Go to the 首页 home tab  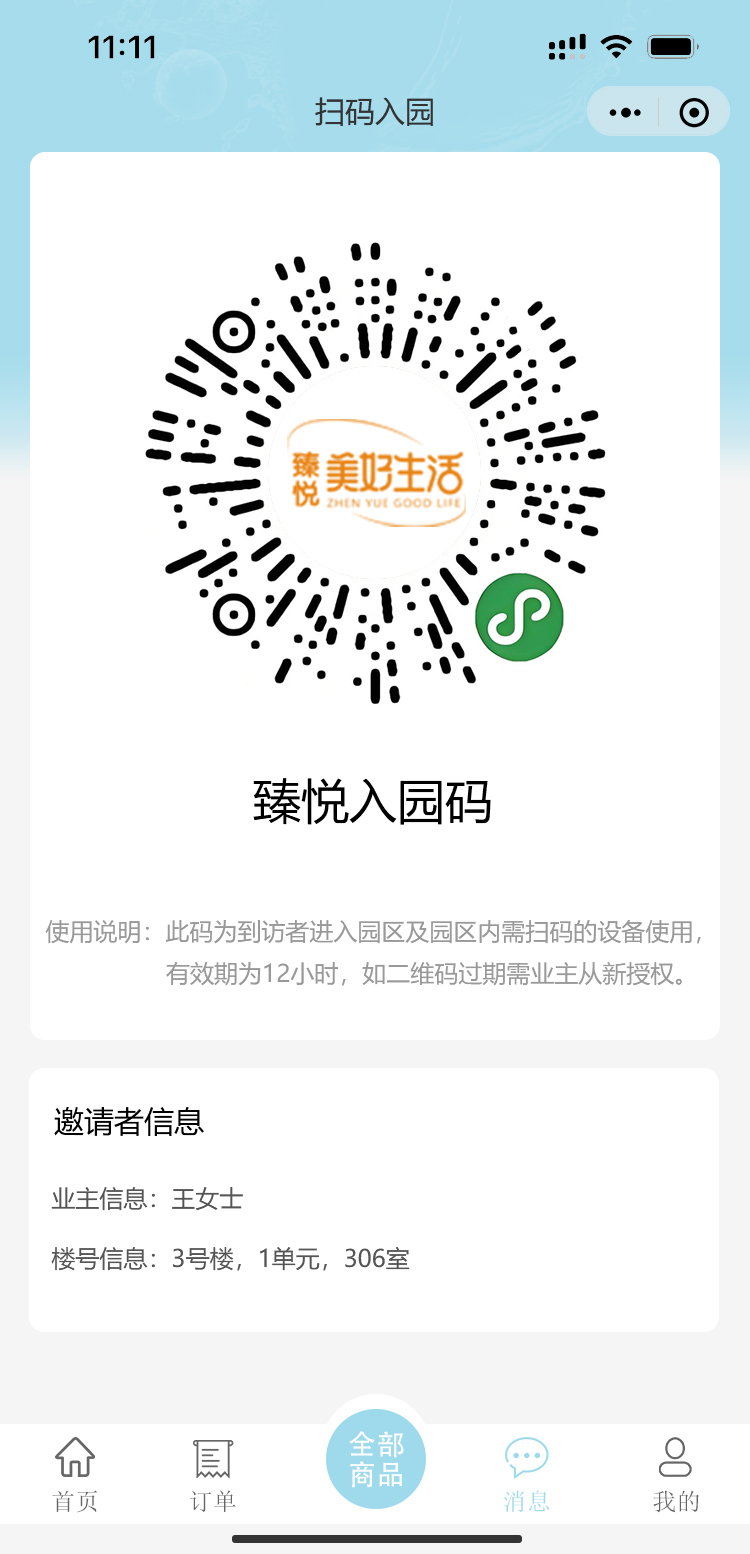click(x=75, y=1474)
